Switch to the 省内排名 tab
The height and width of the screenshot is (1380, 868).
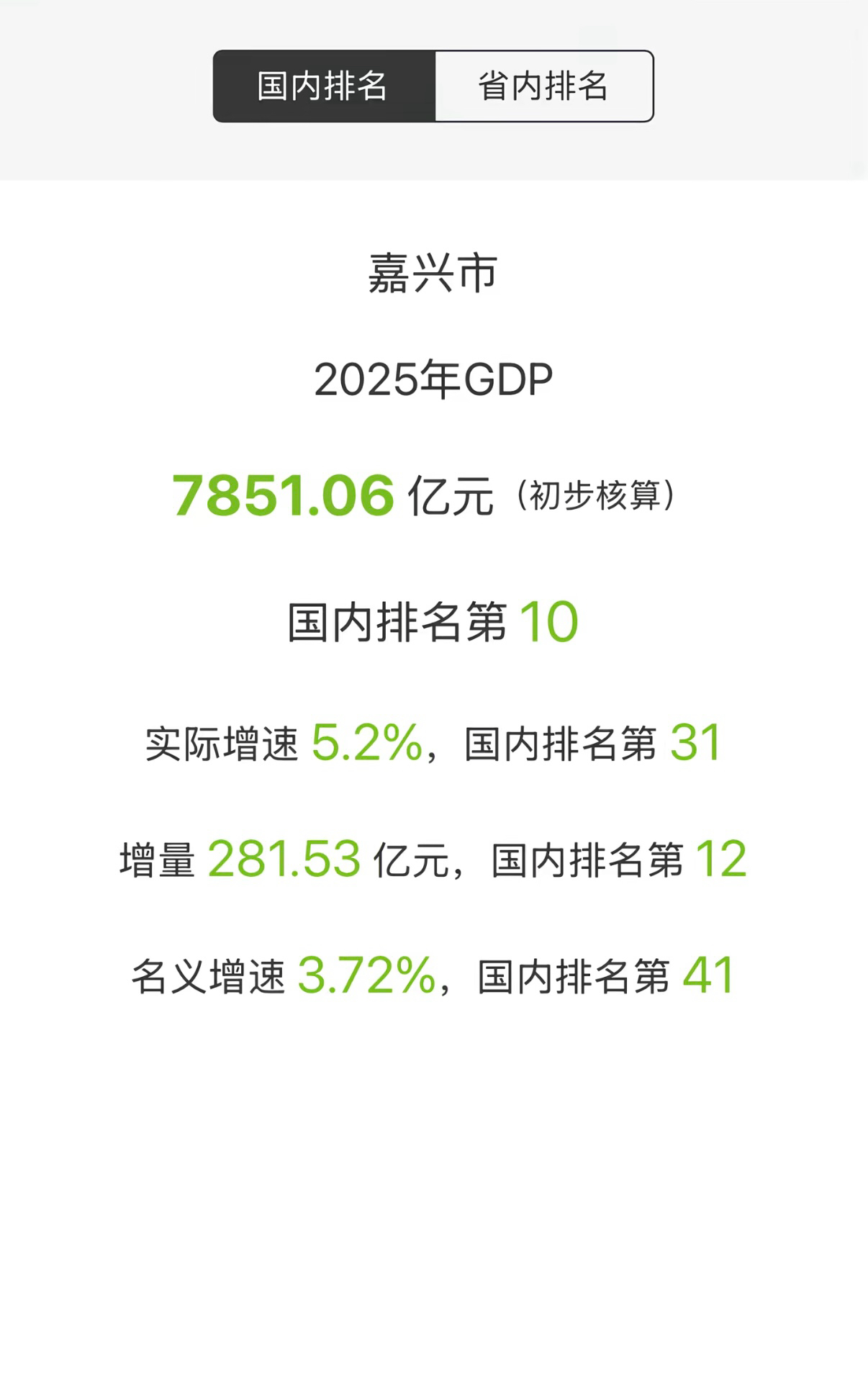click(543, 86)
